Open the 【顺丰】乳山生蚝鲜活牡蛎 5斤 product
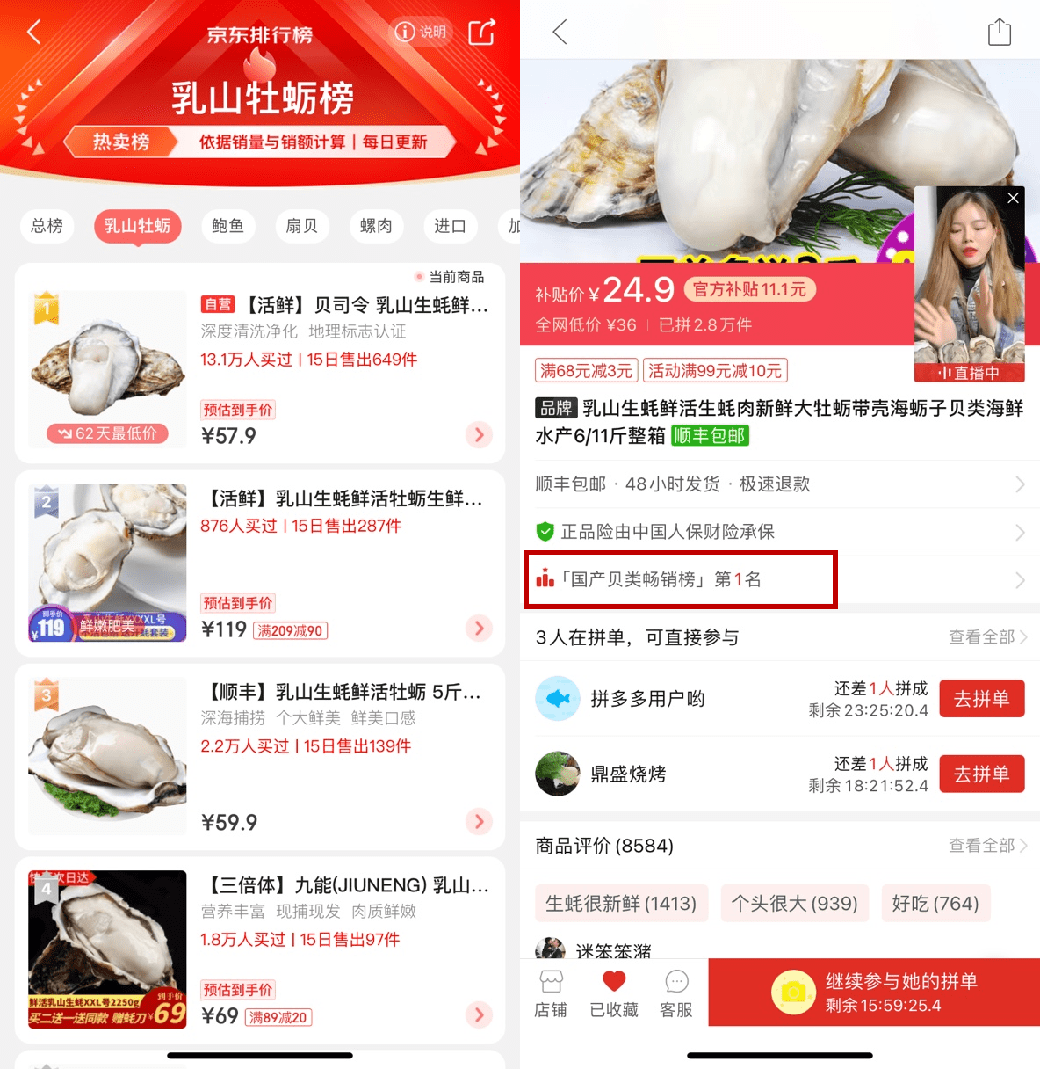 click(x=343, y=692)
